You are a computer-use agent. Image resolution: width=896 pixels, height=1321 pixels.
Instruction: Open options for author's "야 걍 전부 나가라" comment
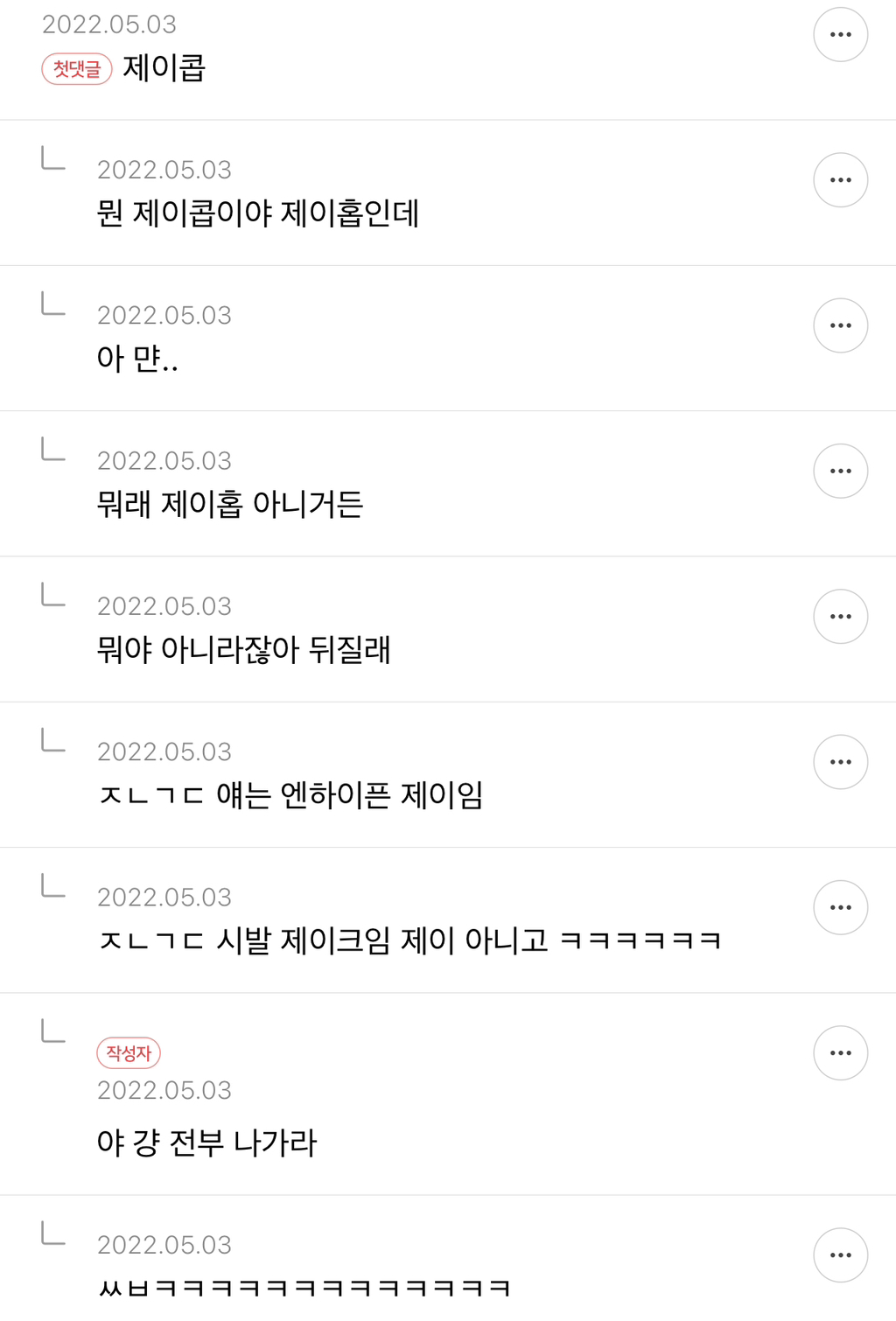click(839, 1052)
